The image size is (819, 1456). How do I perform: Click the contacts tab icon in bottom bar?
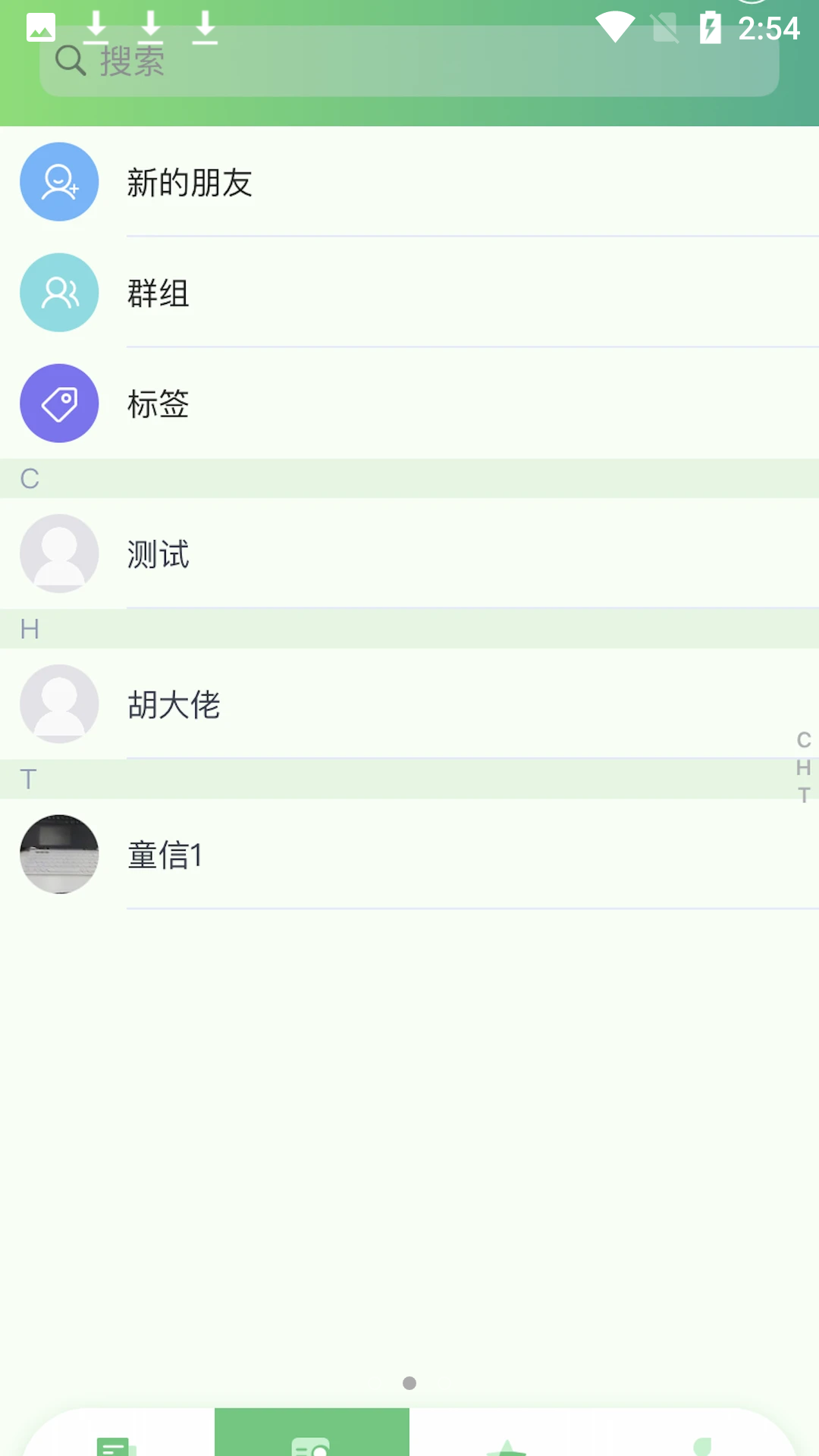311,1445
